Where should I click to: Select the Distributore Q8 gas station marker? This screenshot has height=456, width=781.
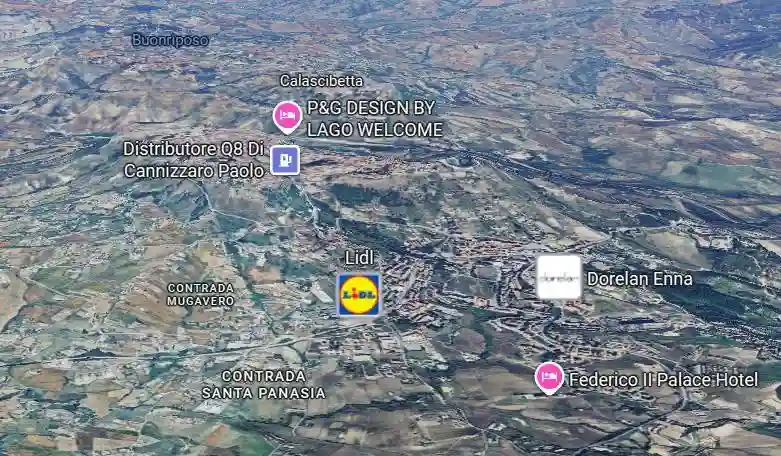pyautogui.click(x=285, y=159)
